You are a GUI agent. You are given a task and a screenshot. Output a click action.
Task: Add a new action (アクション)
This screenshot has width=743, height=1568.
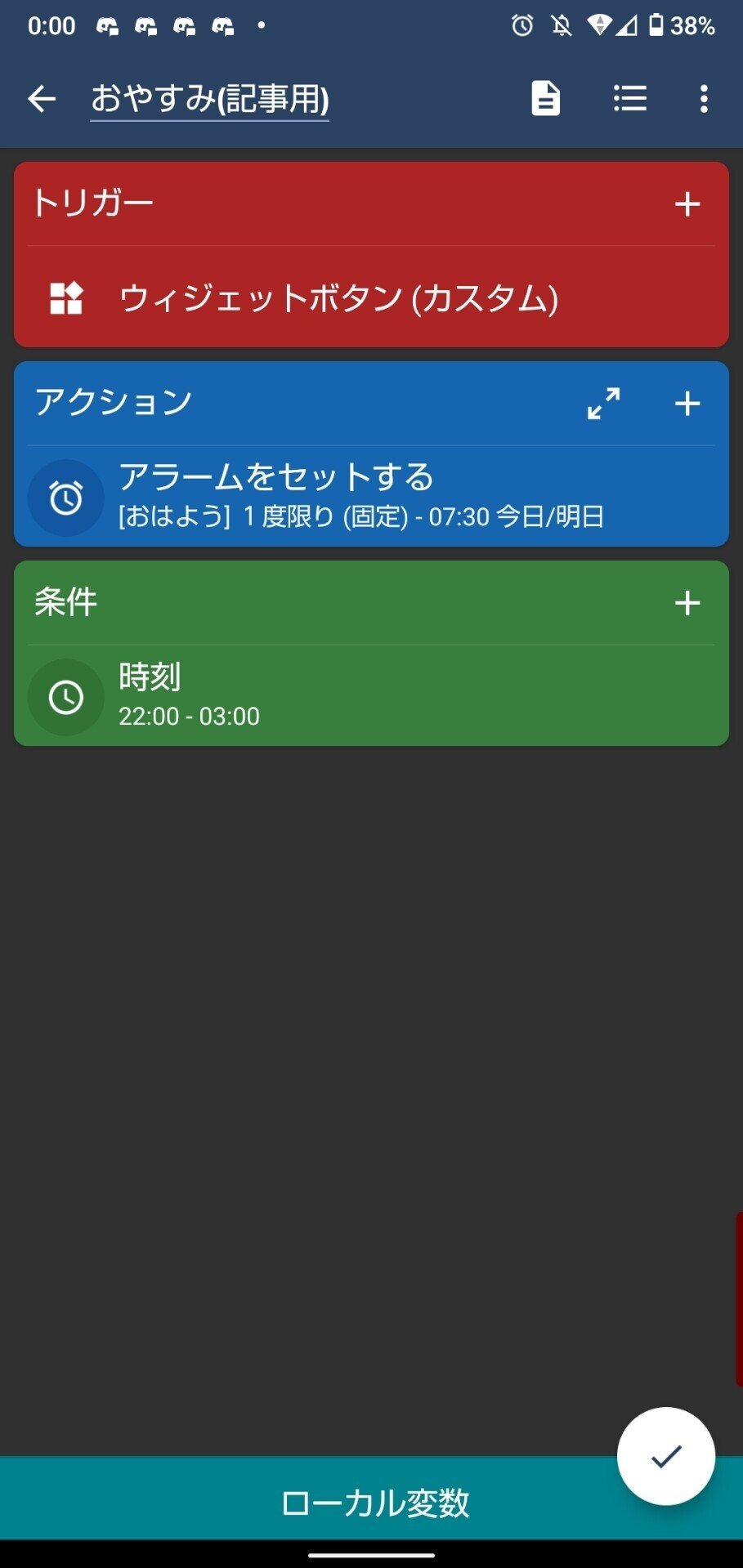tap(687, 403)
